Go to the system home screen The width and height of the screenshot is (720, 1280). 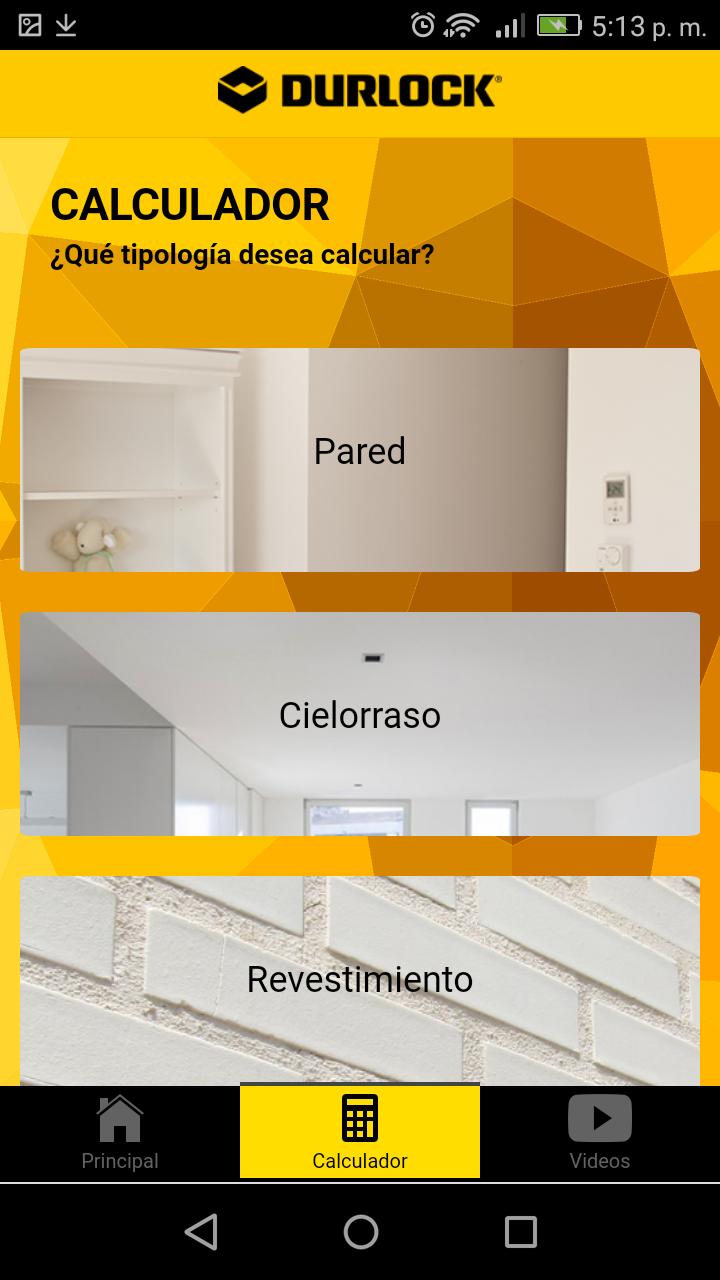[360, 1232]
